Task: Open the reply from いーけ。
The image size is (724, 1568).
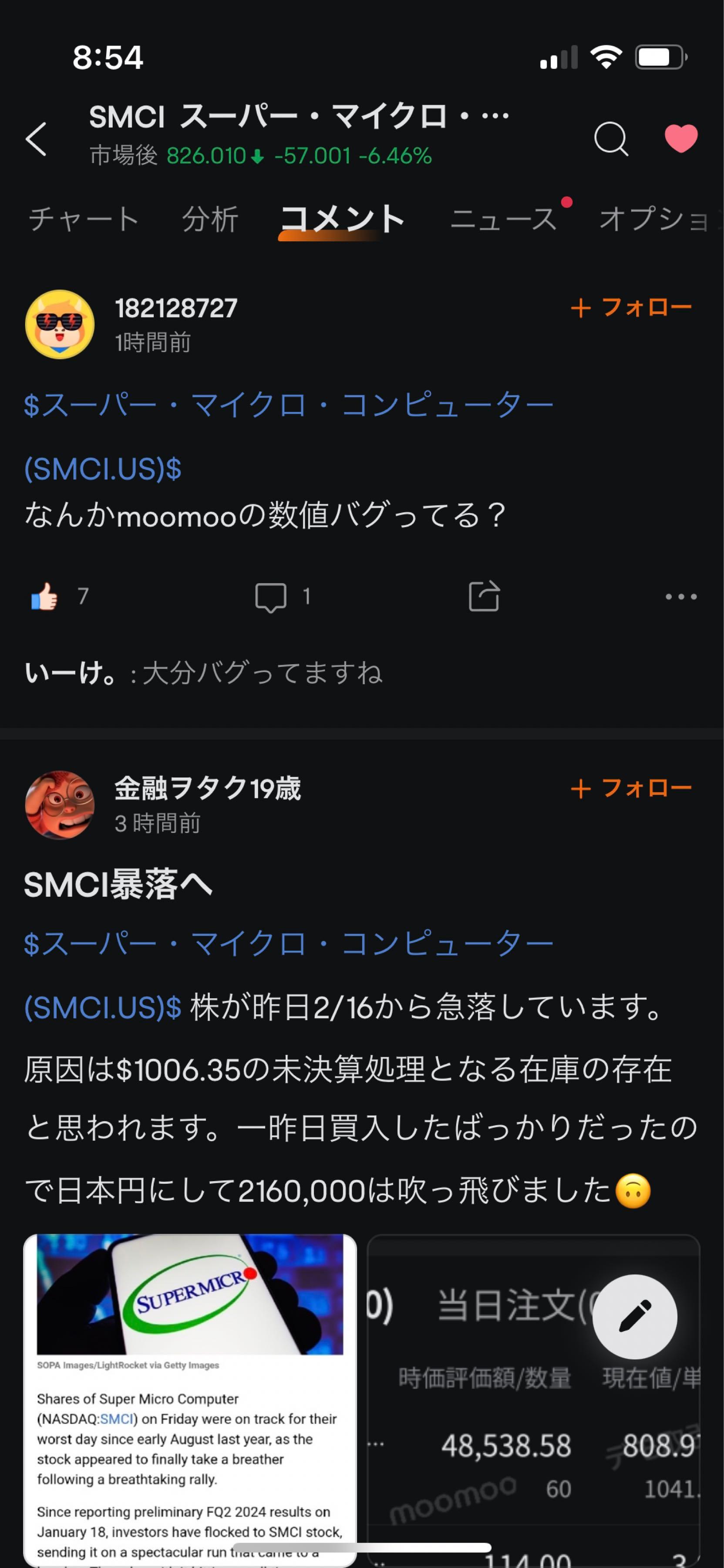Action: [204, 672]
